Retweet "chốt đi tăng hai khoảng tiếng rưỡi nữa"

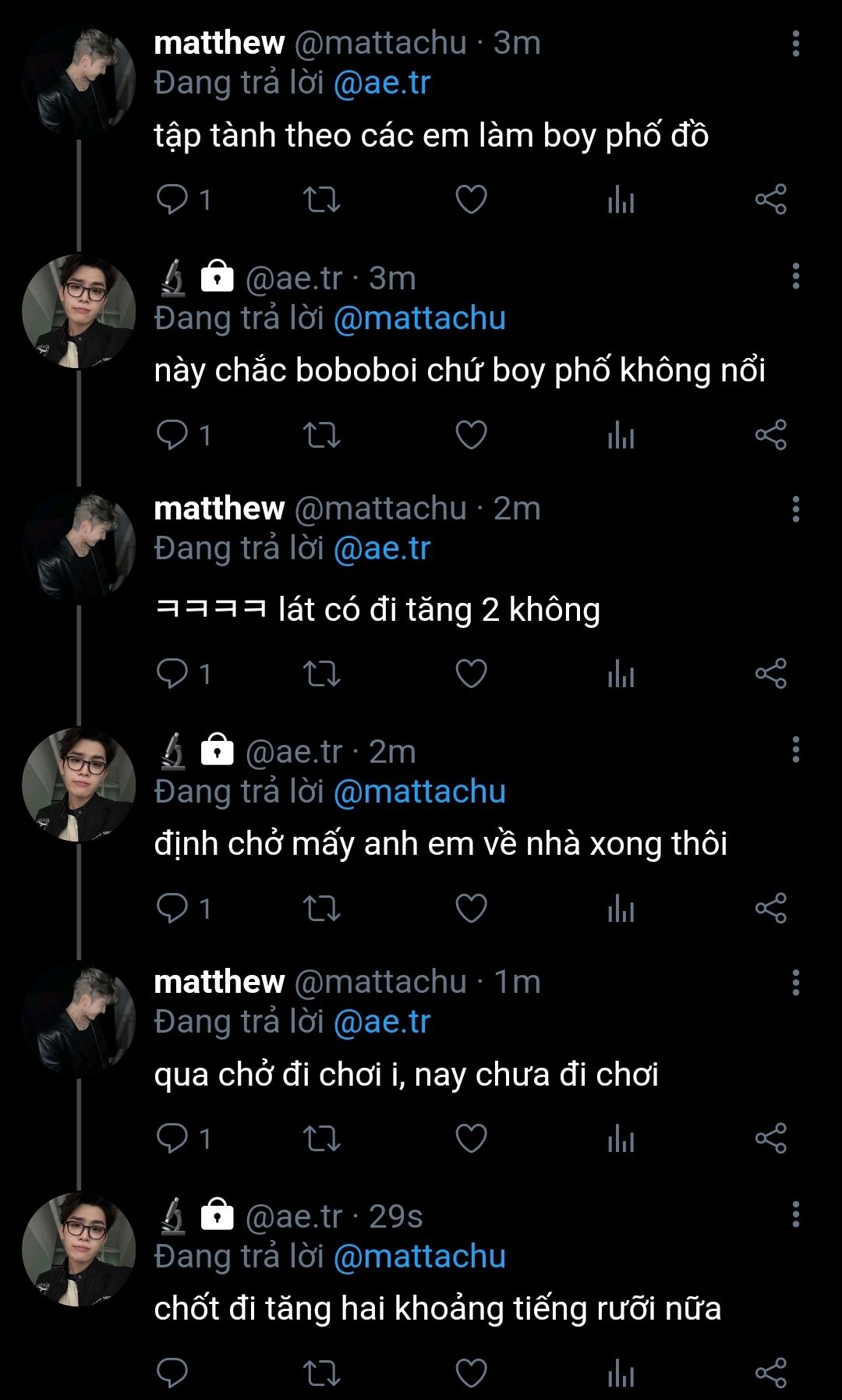(321, 1373)
